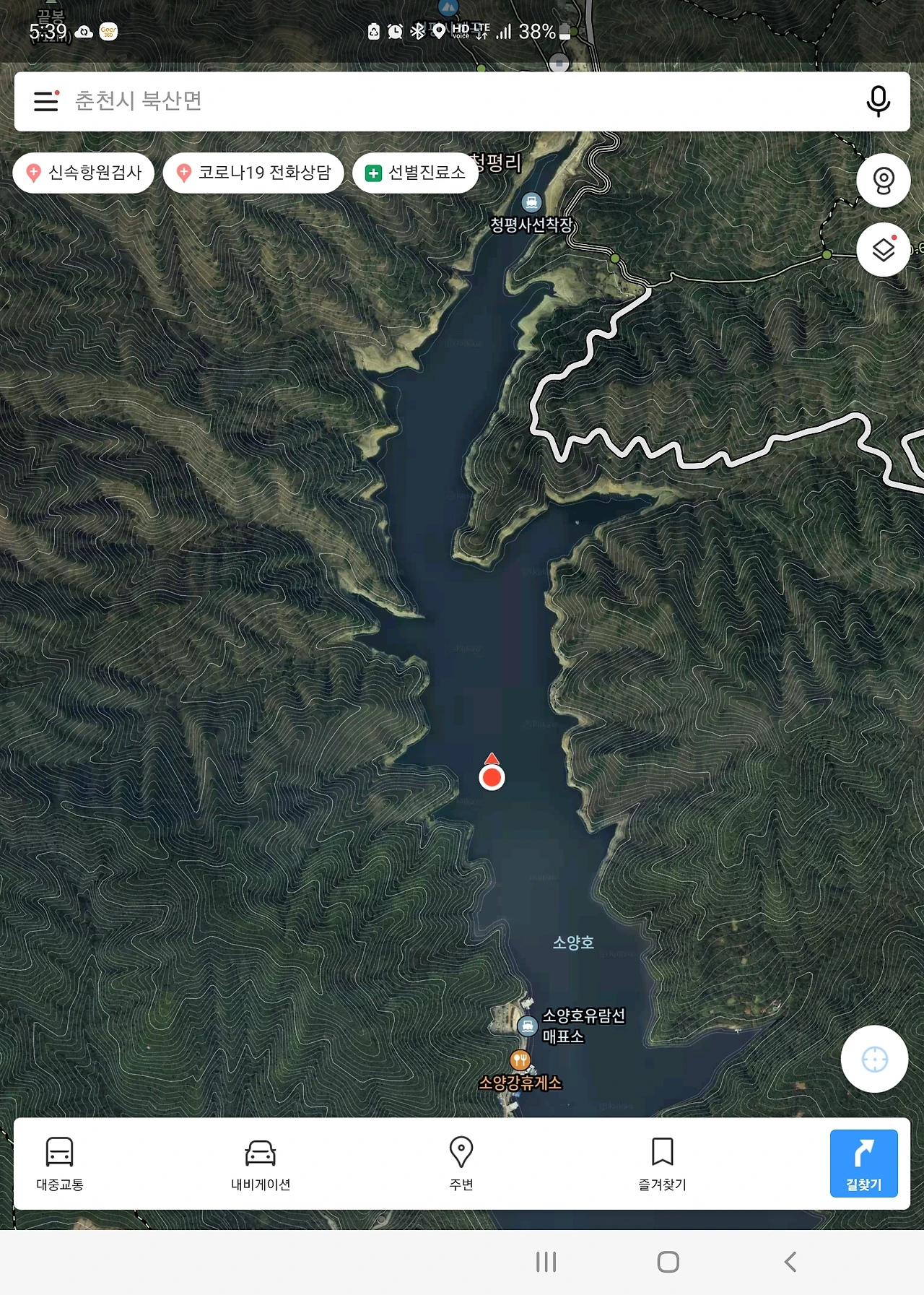924x1295 pixels.
Task: Open the 대중교통 tab
Action: [x=60, y=1164]
